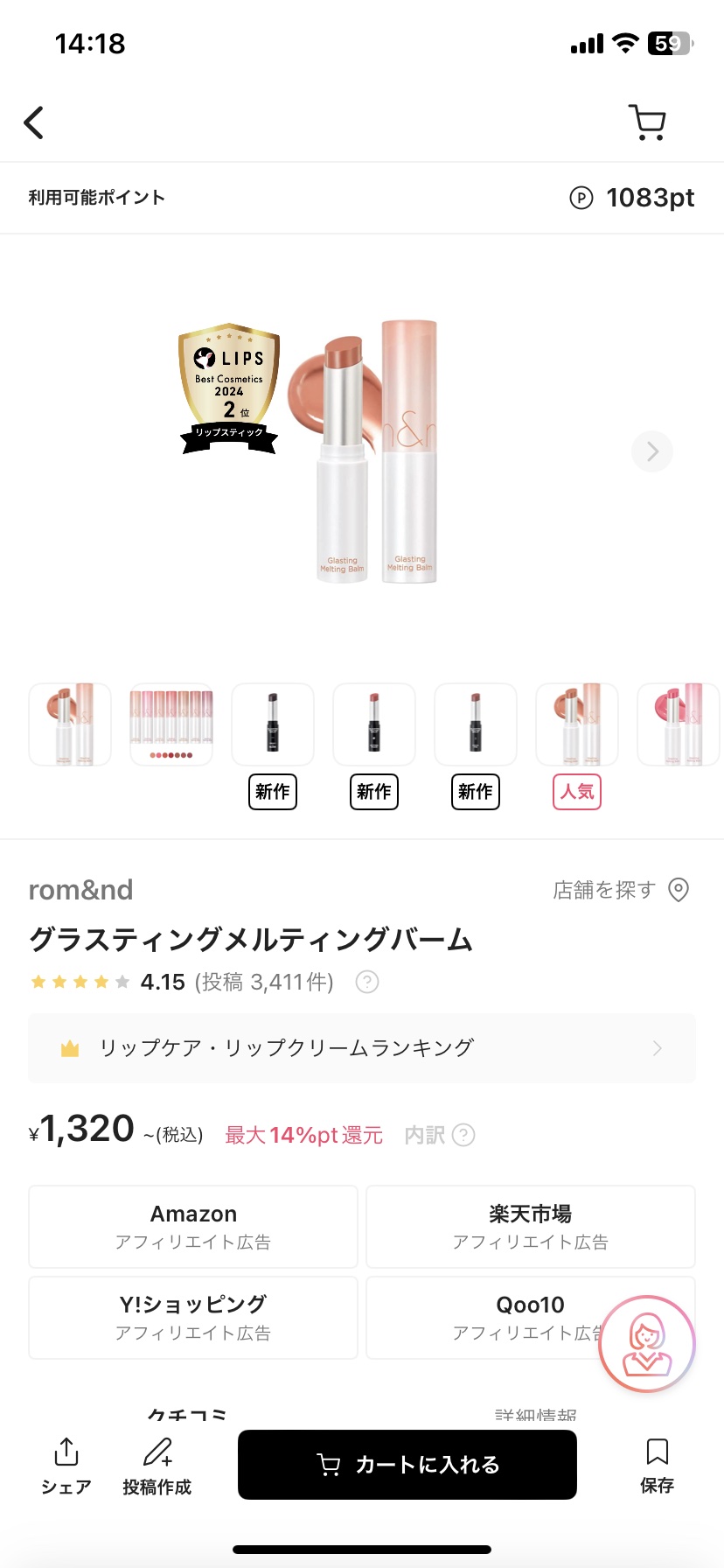Image resolution: width=724 pixels, height=1568 pixels.
Task: Buy via 楽天市場
Action: point(530,1226)
